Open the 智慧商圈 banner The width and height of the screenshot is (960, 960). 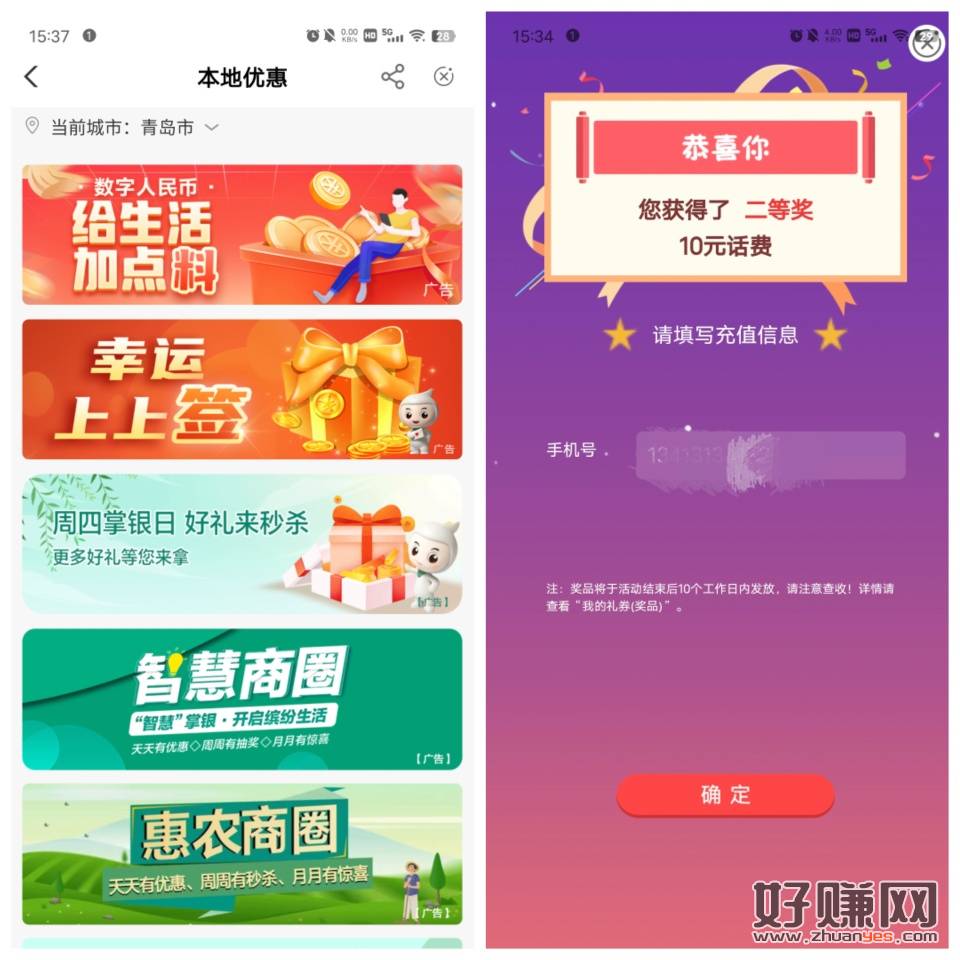pyautogui.click(x=242, y=699)
